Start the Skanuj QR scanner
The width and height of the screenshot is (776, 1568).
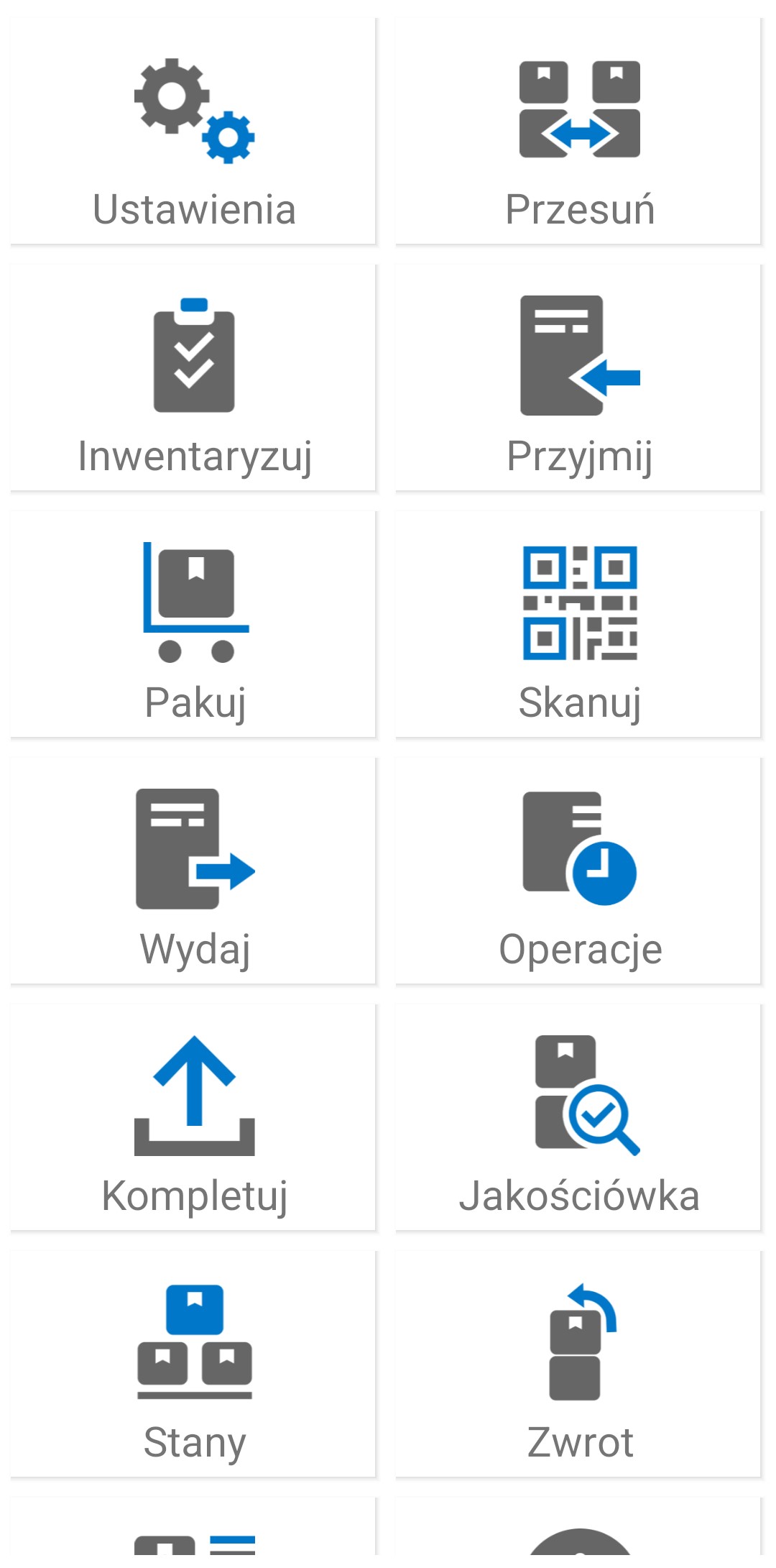tap(578, 625)
